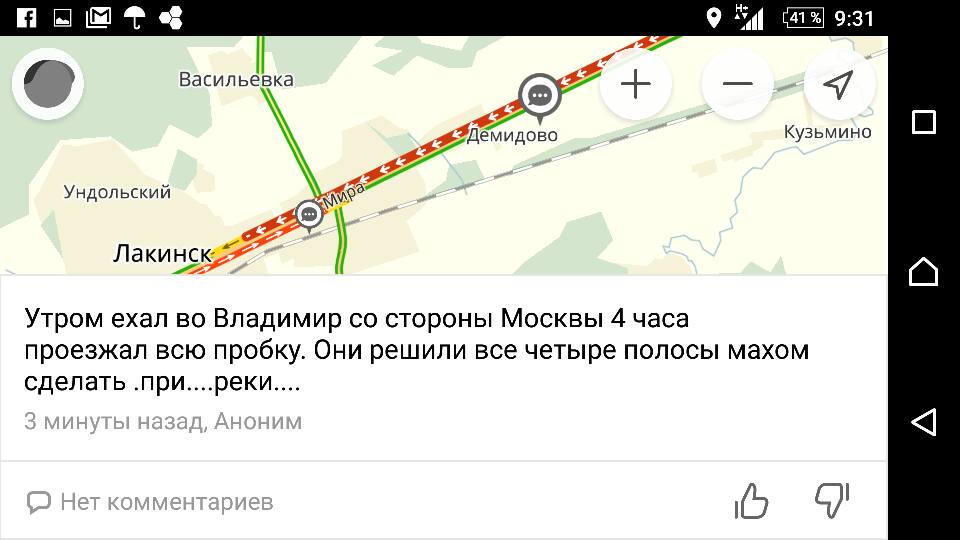Go back with the system back button
This screenshot has width=960, height=540.
(x=924, y=421)
